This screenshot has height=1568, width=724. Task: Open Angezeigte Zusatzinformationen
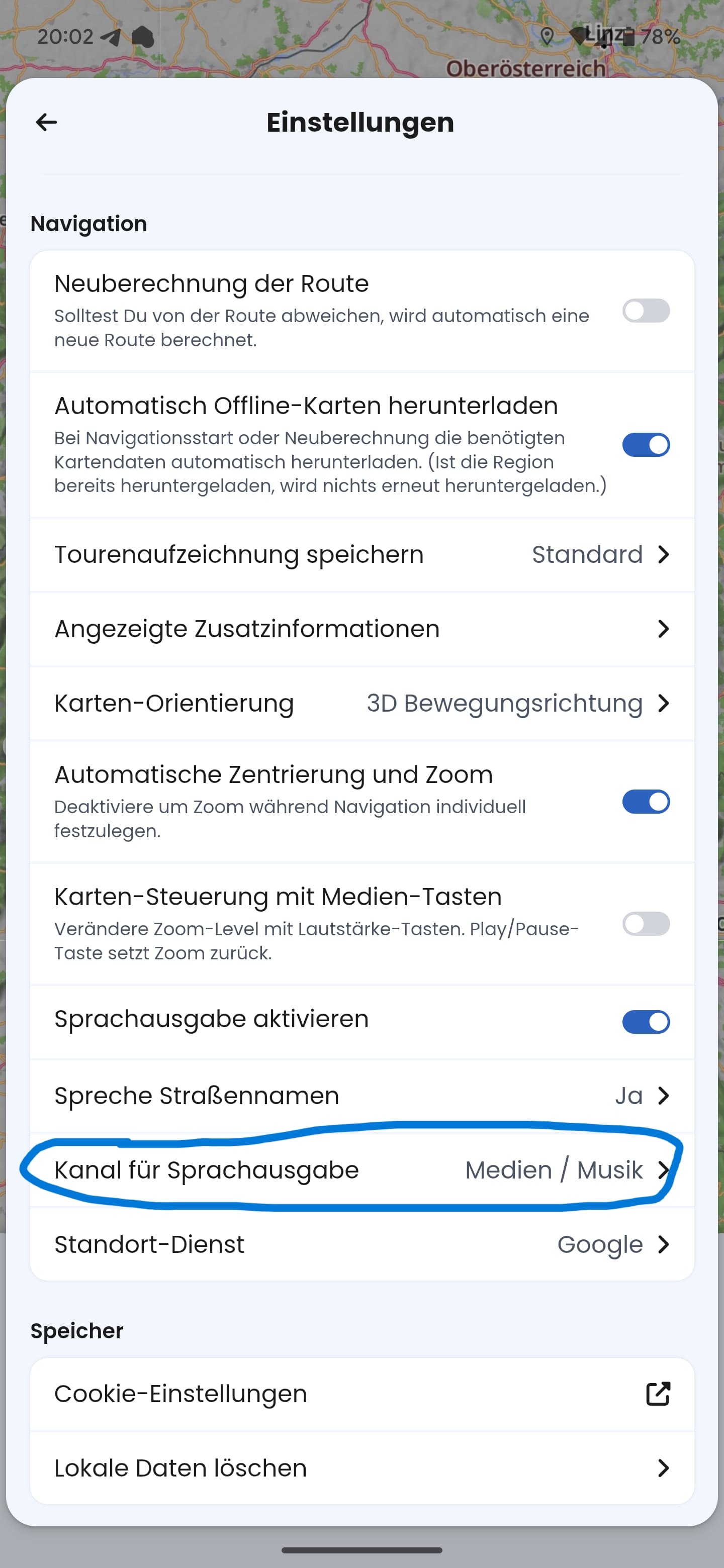tap(361, 629)
